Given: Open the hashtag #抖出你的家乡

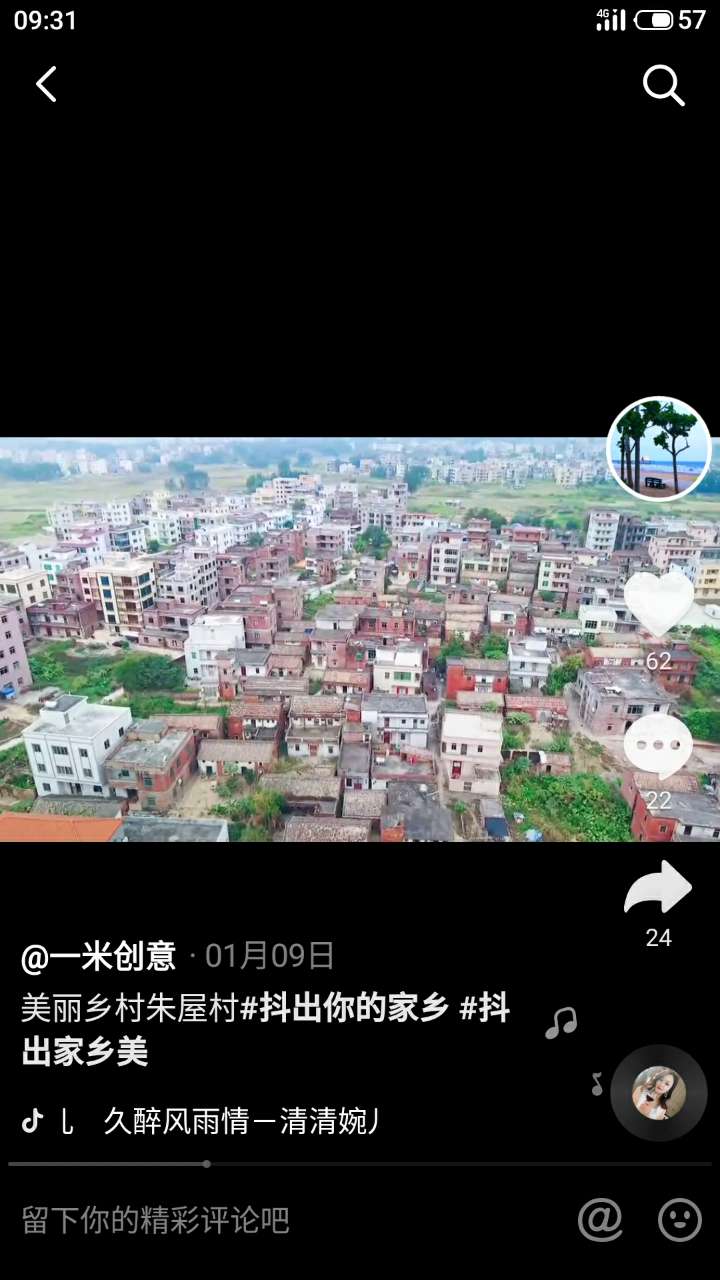Looking at the screenshot, I should click(344, 1009).
